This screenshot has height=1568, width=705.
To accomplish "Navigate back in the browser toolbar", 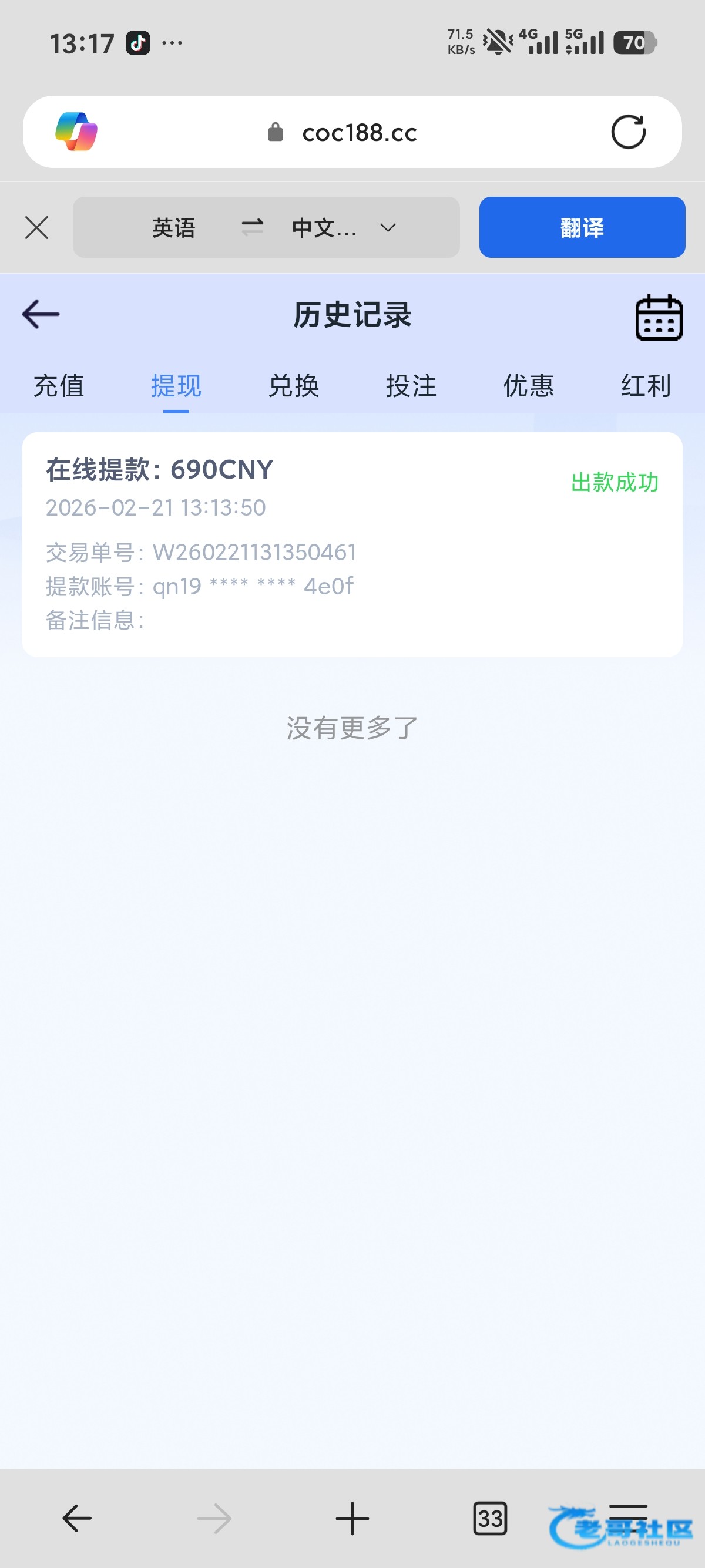I will click(x=78, y=1519).
